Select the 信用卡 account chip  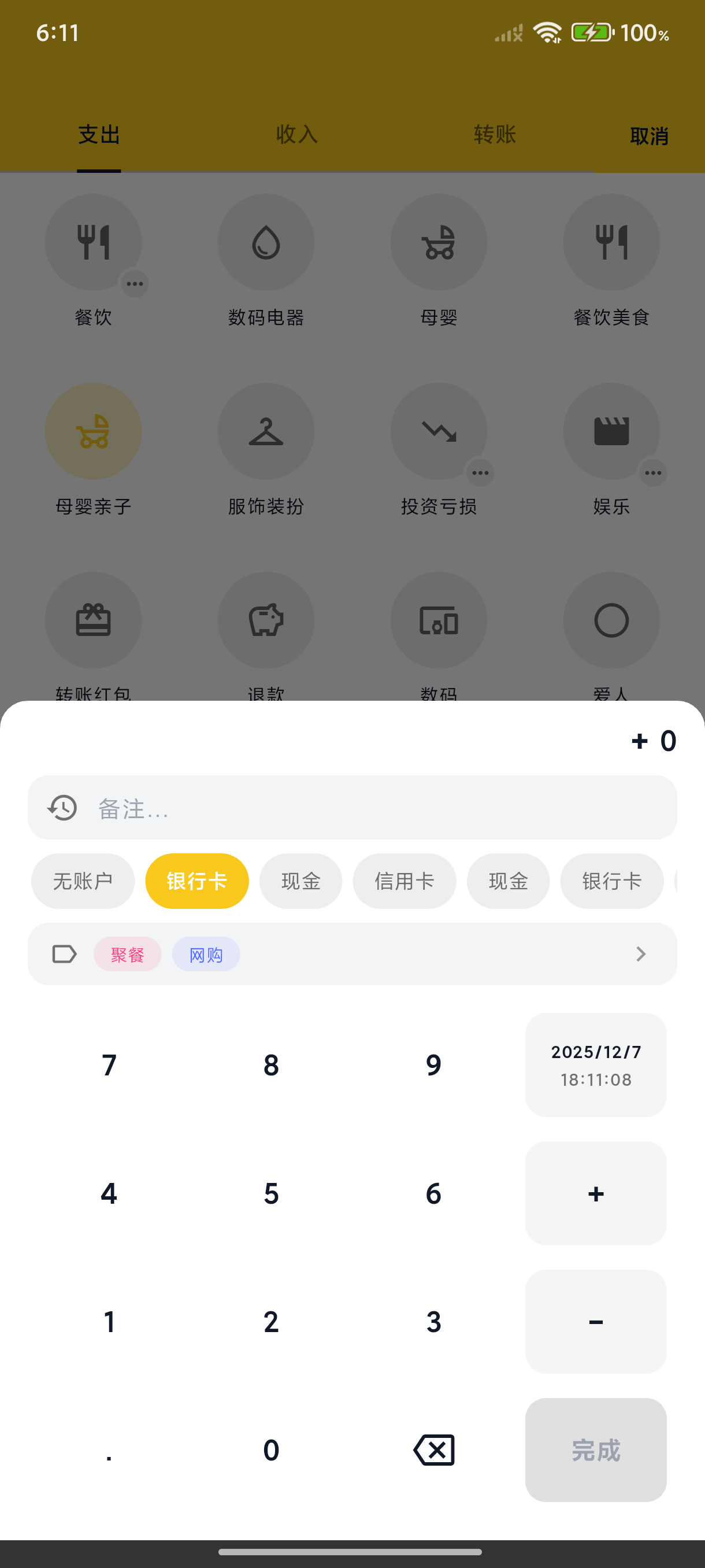[404, 881]
